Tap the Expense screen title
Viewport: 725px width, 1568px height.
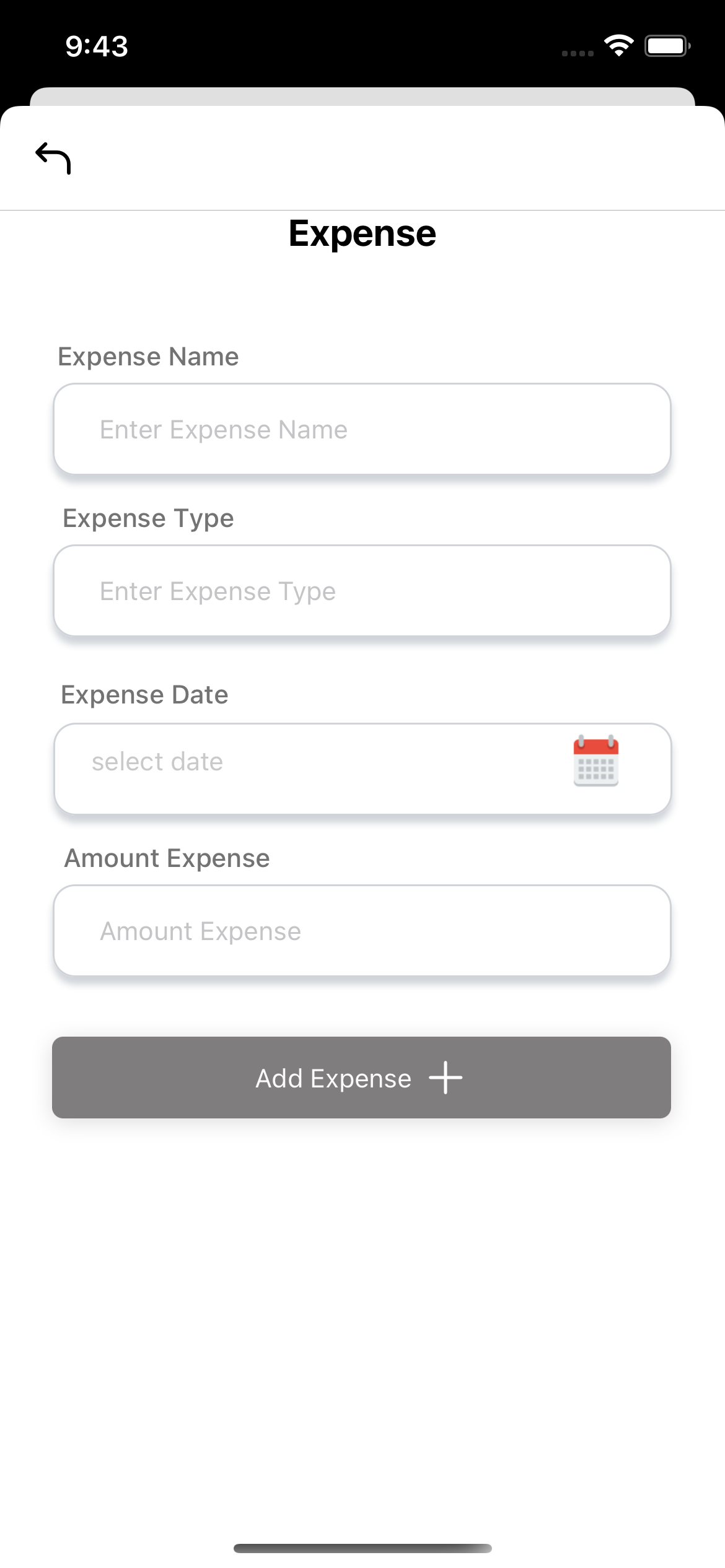click(362, 233)
